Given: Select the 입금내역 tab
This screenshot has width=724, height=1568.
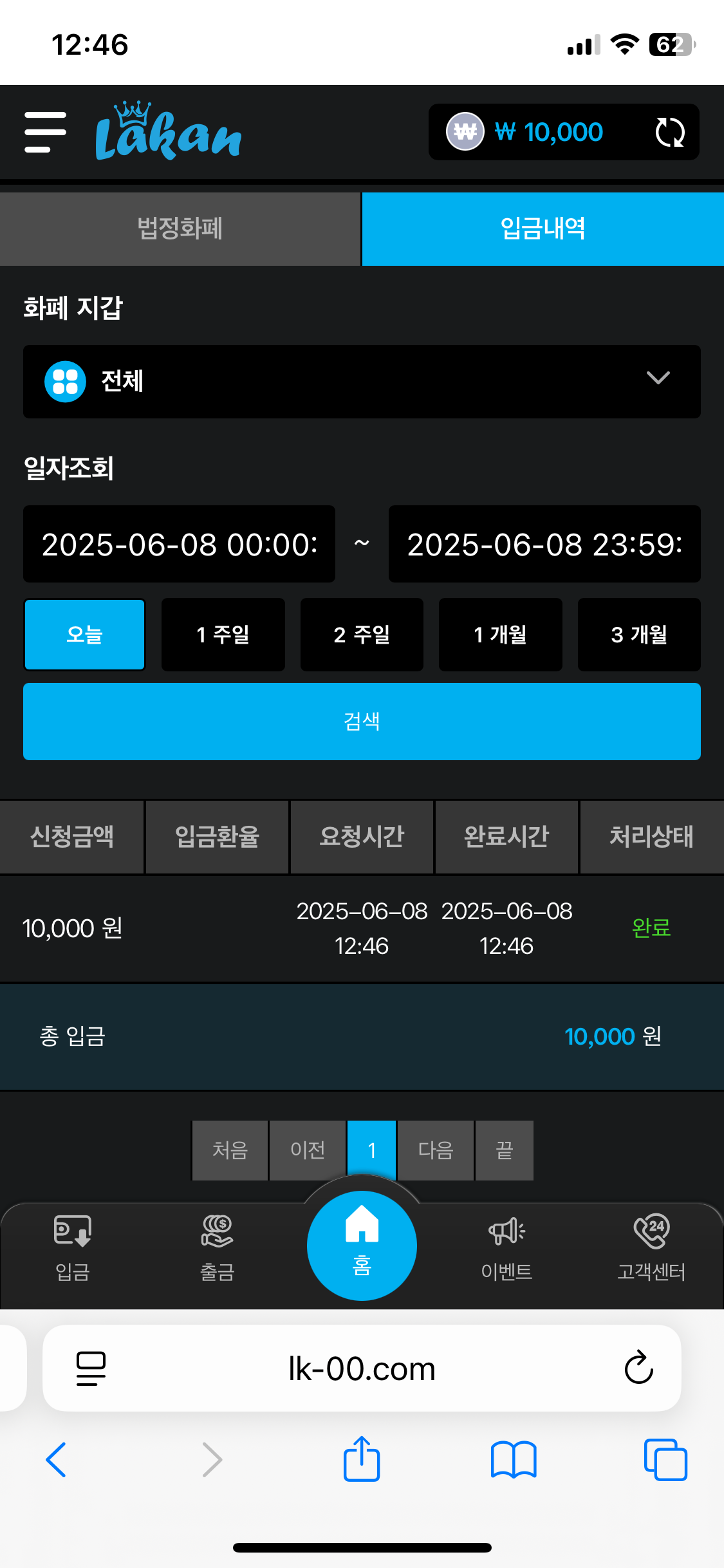Looking at the screenshot, I should 543,229.
